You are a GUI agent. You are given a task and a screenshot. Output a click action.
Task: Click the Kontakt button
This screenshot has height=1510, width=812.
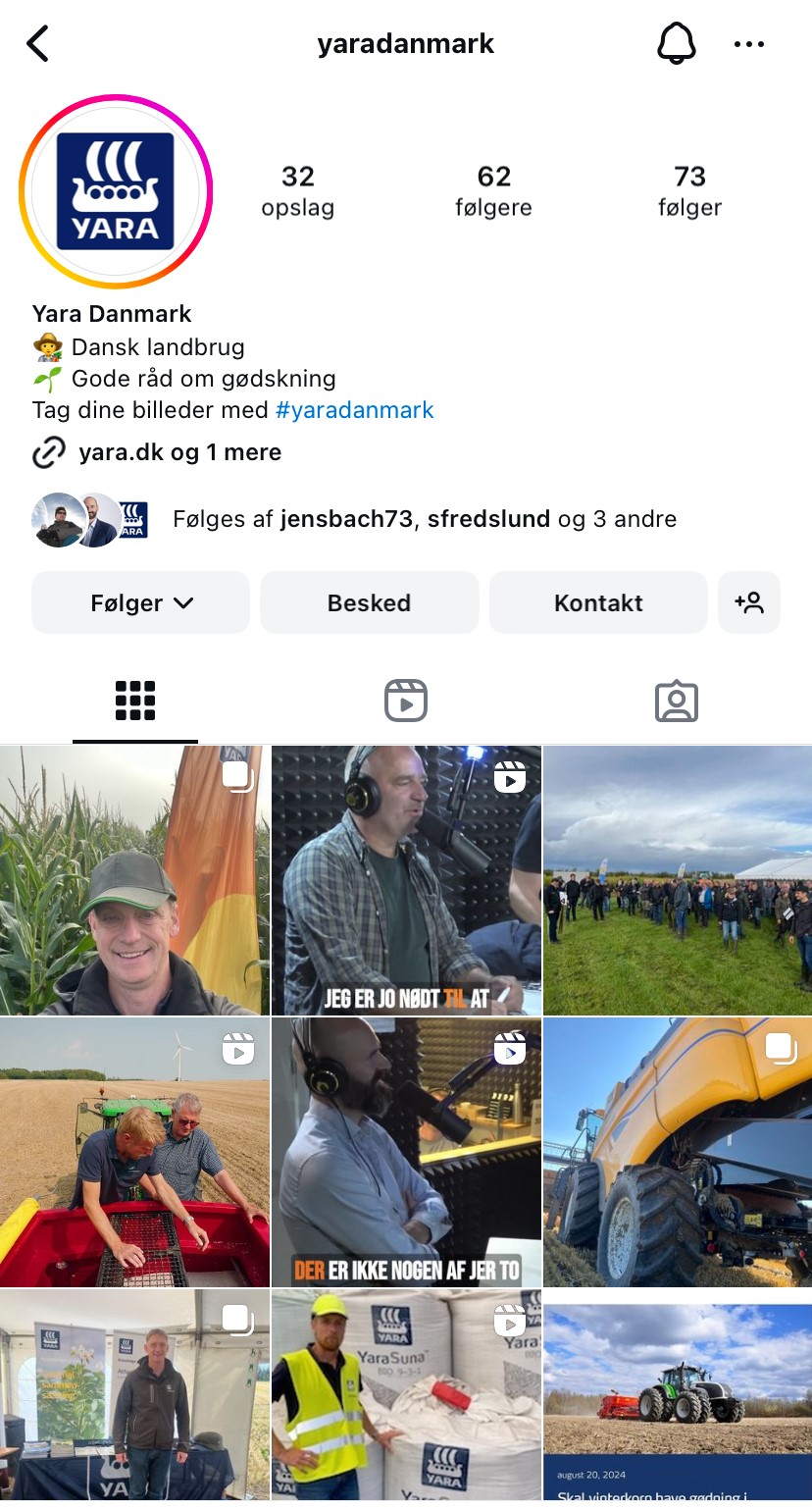click(597, 602)
